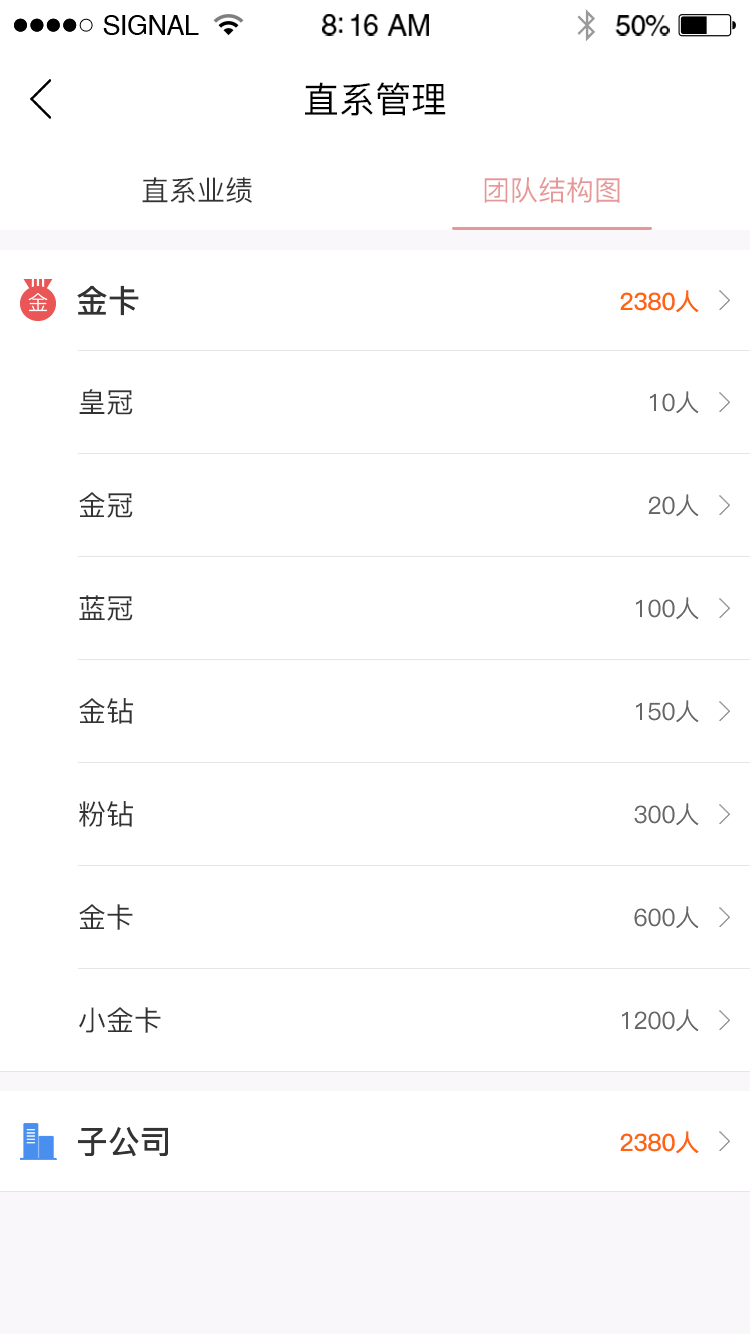View the 金冠 members list

[x=414, y=506]
